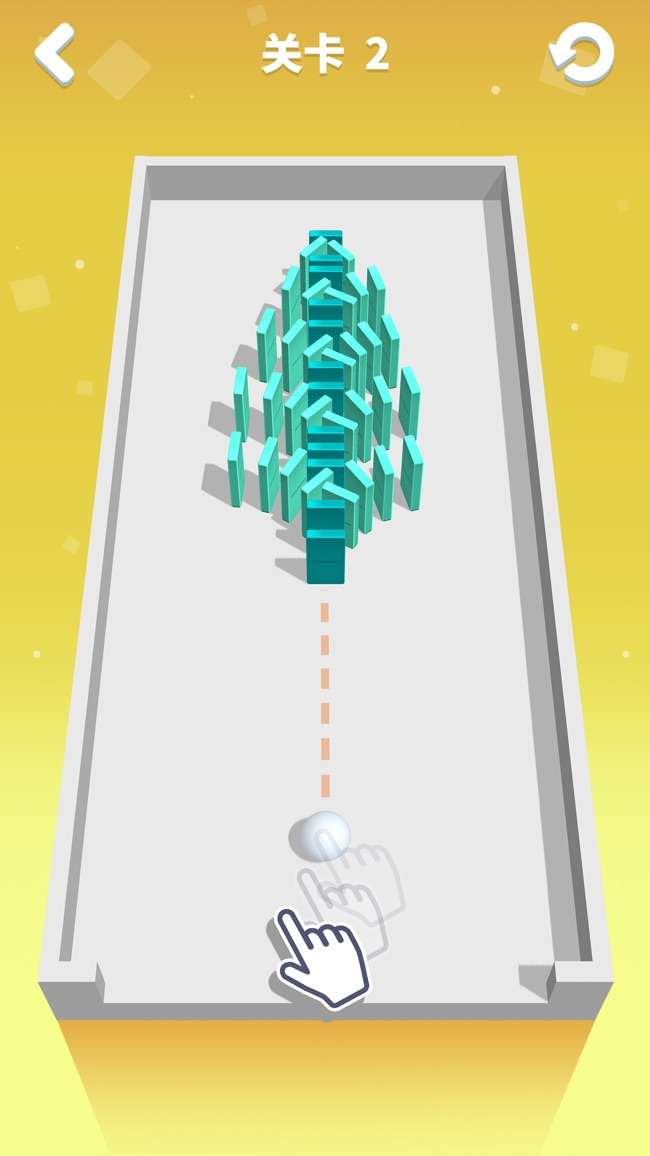Tap the white ball to launch
The image size is (650, 1156).
tap(320, 835)
